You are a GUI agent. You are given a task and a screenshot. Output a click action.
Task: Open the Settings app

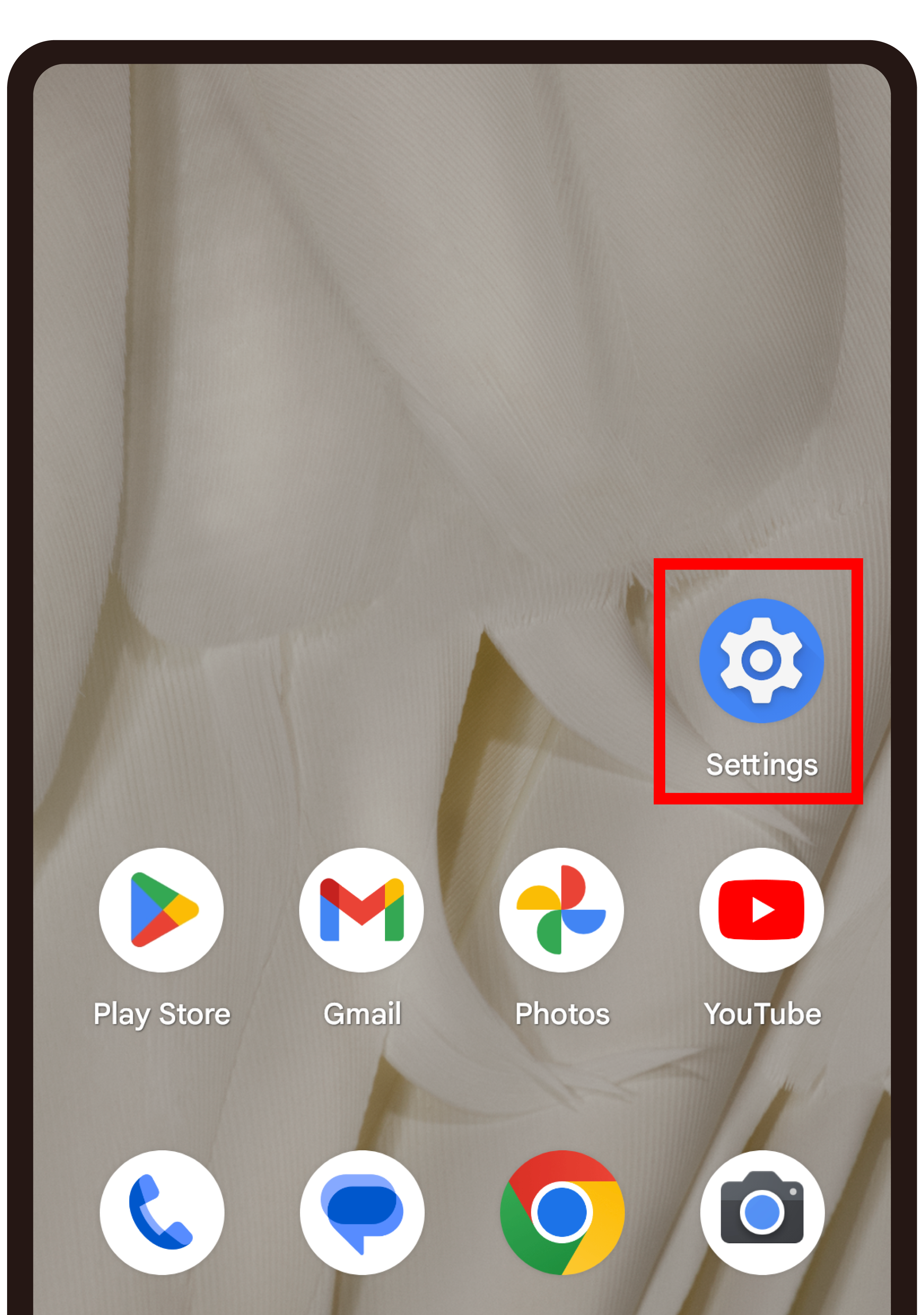761,661
